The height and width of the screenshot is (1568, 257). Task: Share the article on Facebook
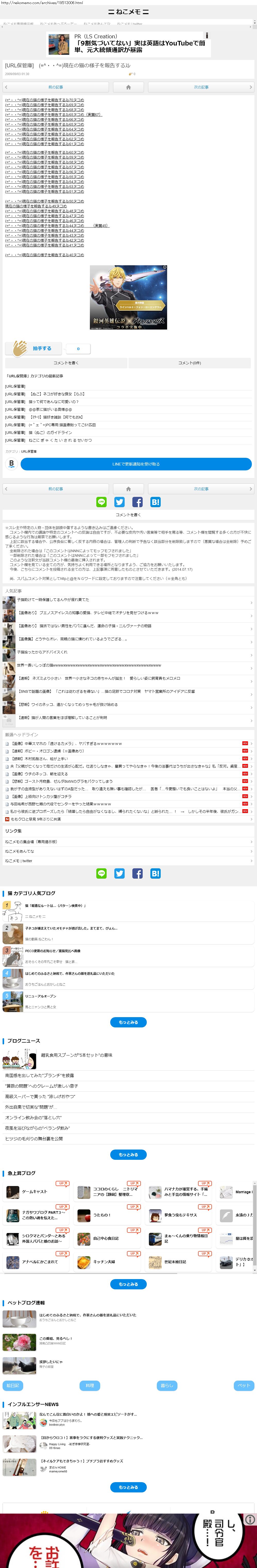pyautogui.click(x=137, y=502)
